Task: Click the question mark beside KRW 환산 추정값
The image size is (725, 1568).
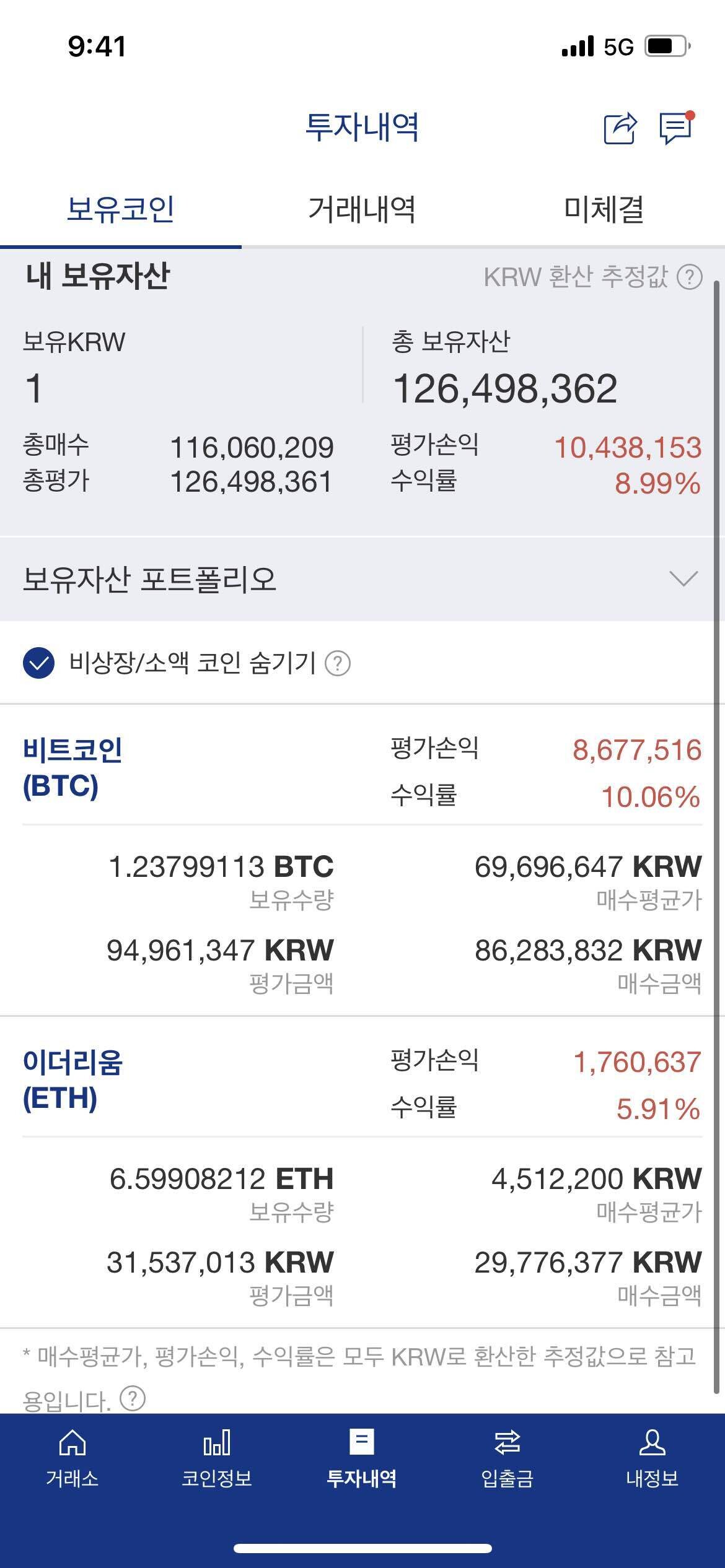Action: 691,280
